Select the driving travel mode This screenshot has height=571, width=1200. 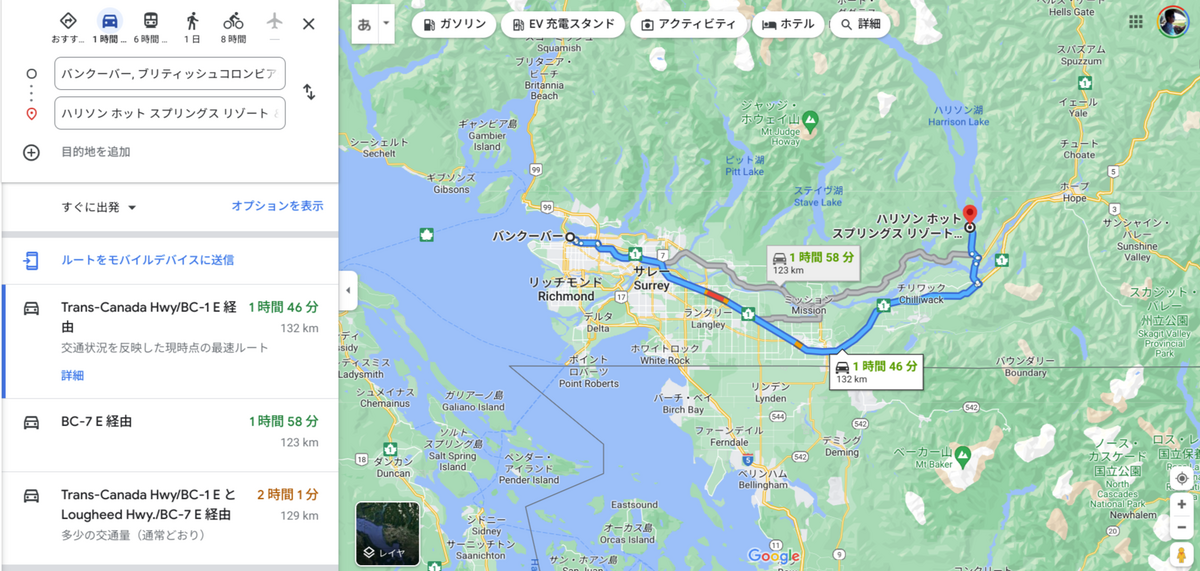tap(109, 24)
